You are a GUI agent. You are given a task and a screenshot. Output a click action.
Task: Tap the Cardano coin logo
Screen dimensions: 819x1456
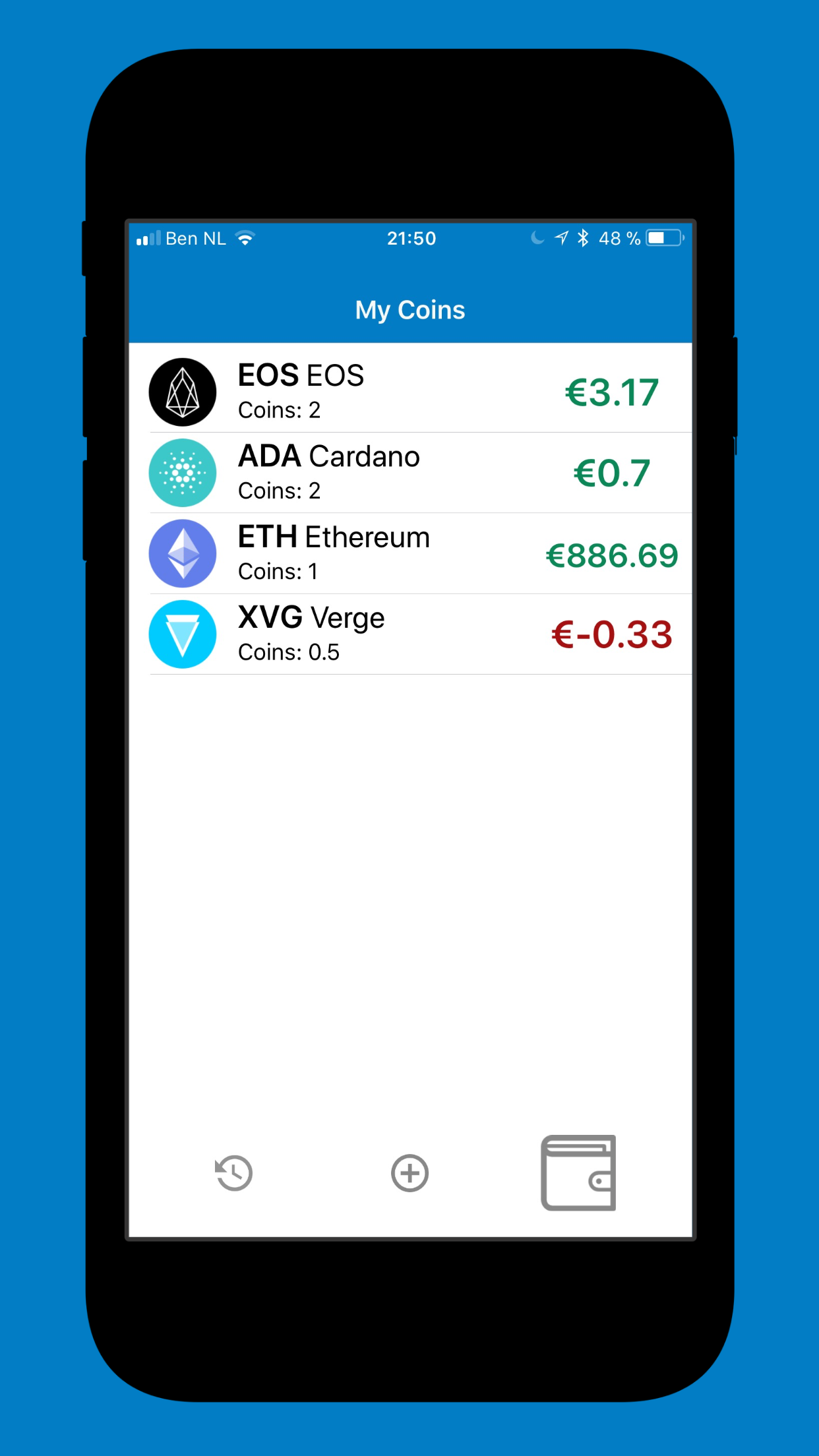tap(183, 472)
